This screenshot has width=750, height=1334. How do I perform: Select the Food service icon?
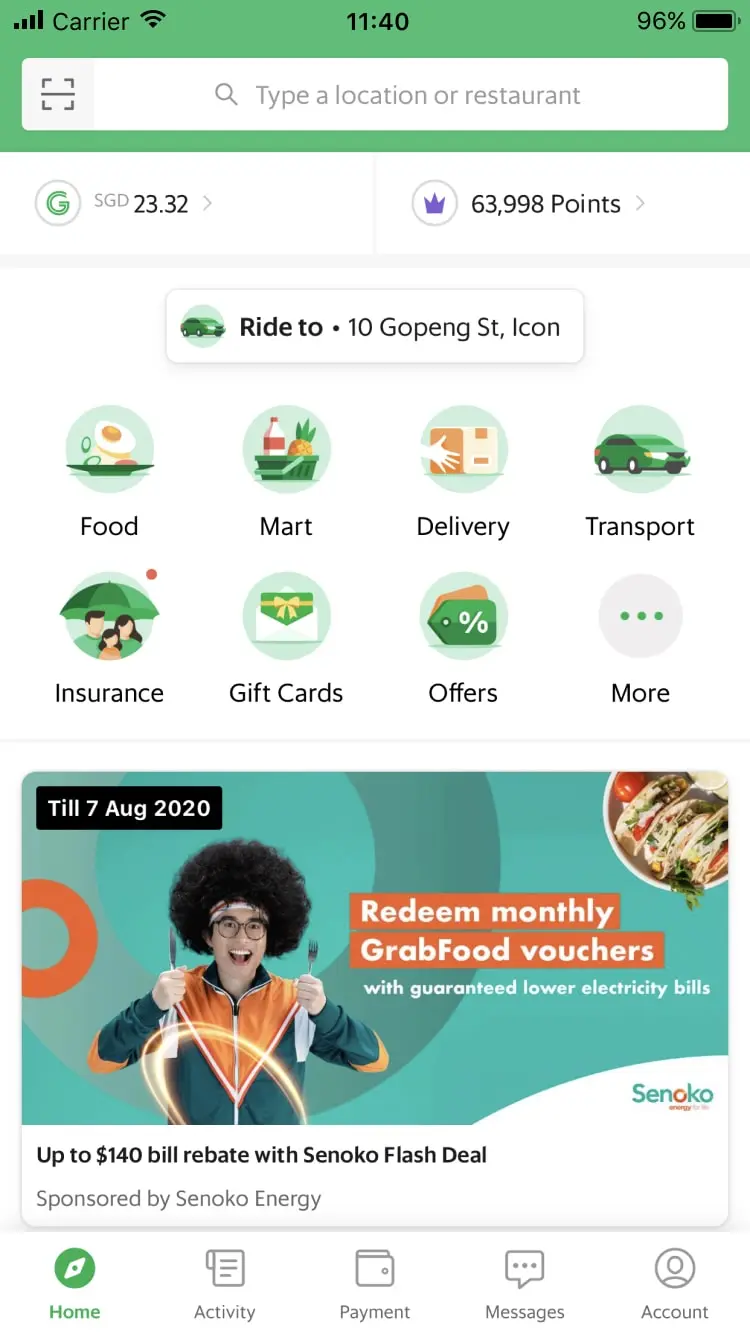tap(110, 449)
